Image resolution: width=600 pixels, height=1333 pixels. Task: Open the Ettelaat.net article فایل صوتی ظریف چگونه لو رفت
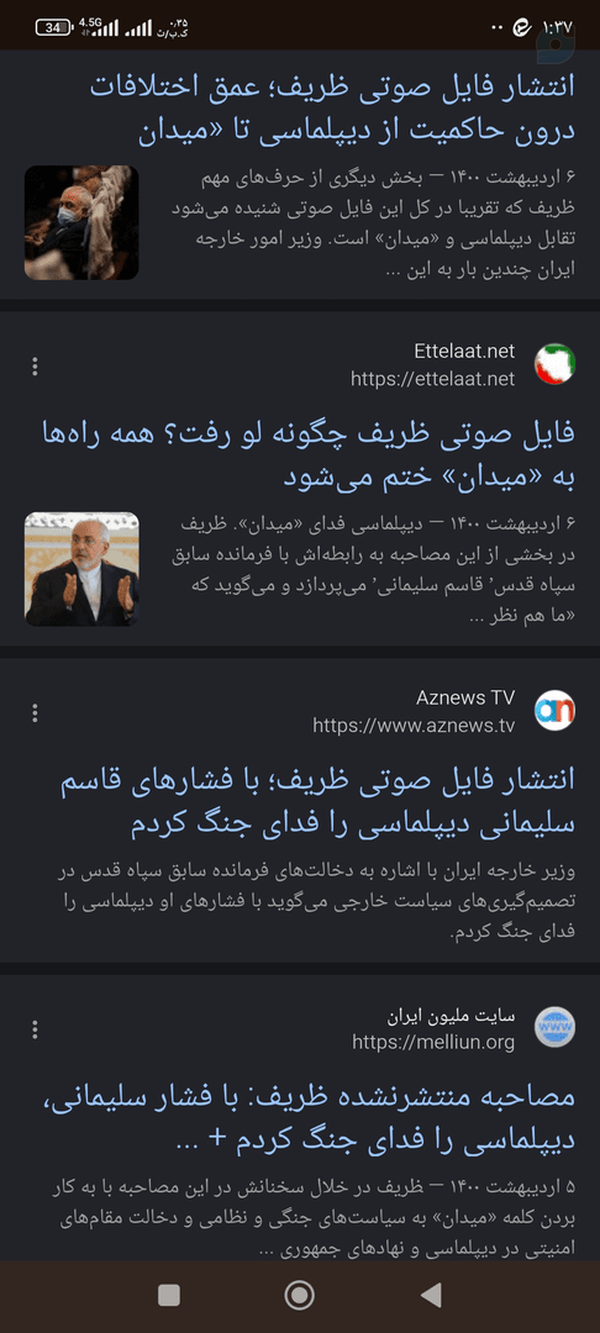309,454
